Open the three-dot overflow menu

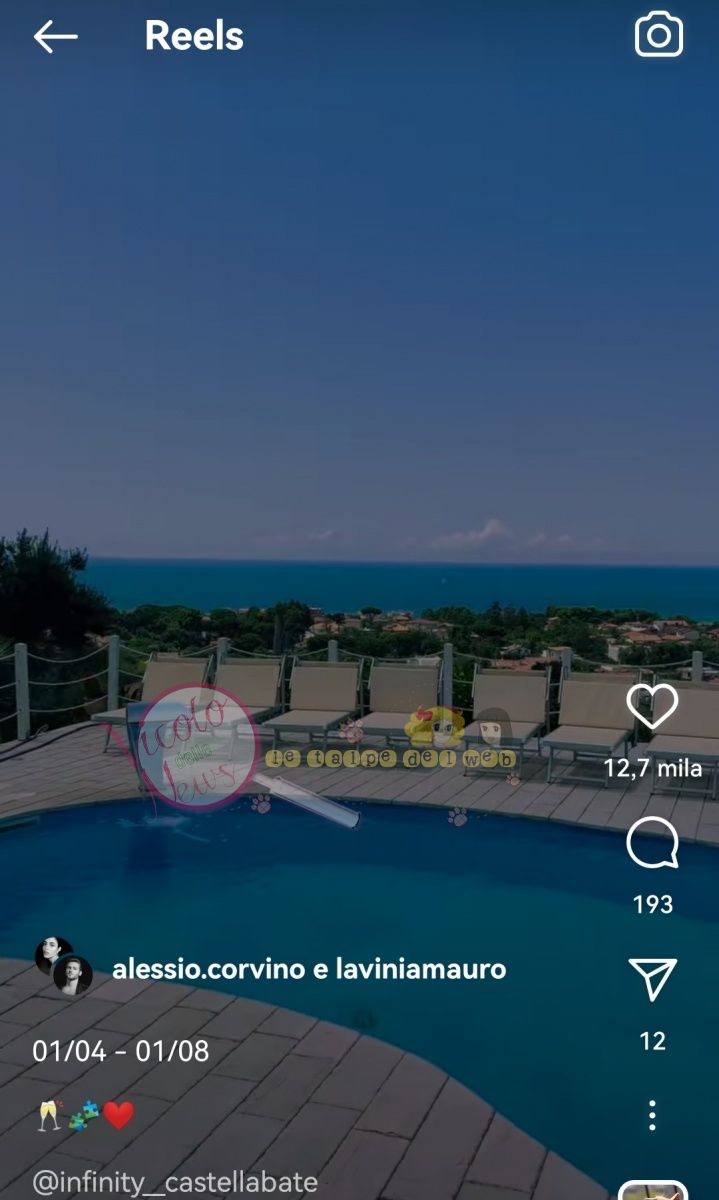(x=652, y=1115)
